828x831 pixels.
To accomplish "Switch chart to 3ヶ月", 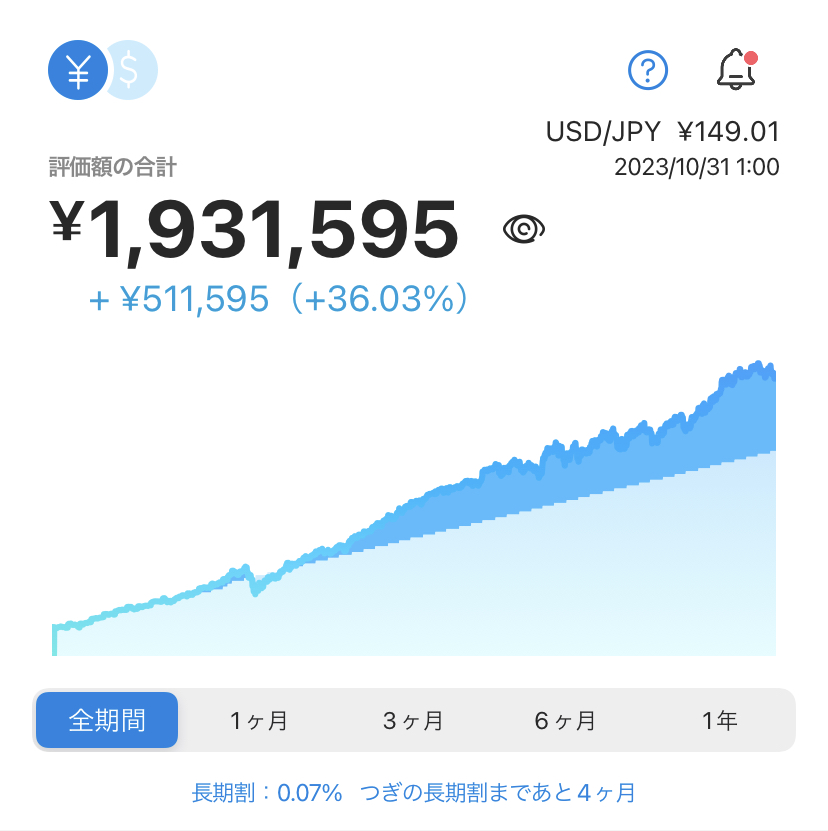I will pyautogui.click(x=413, y=720).
